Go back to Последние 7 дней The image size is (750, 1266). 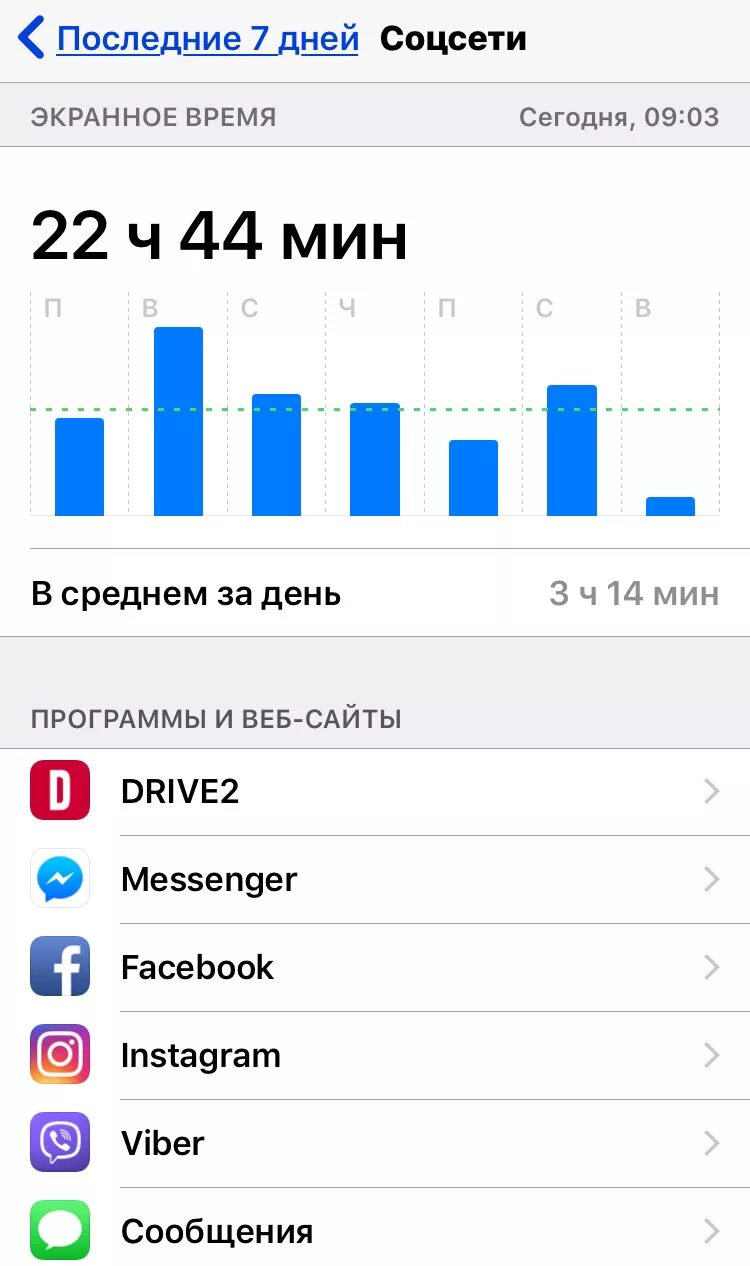coord(190,40)
